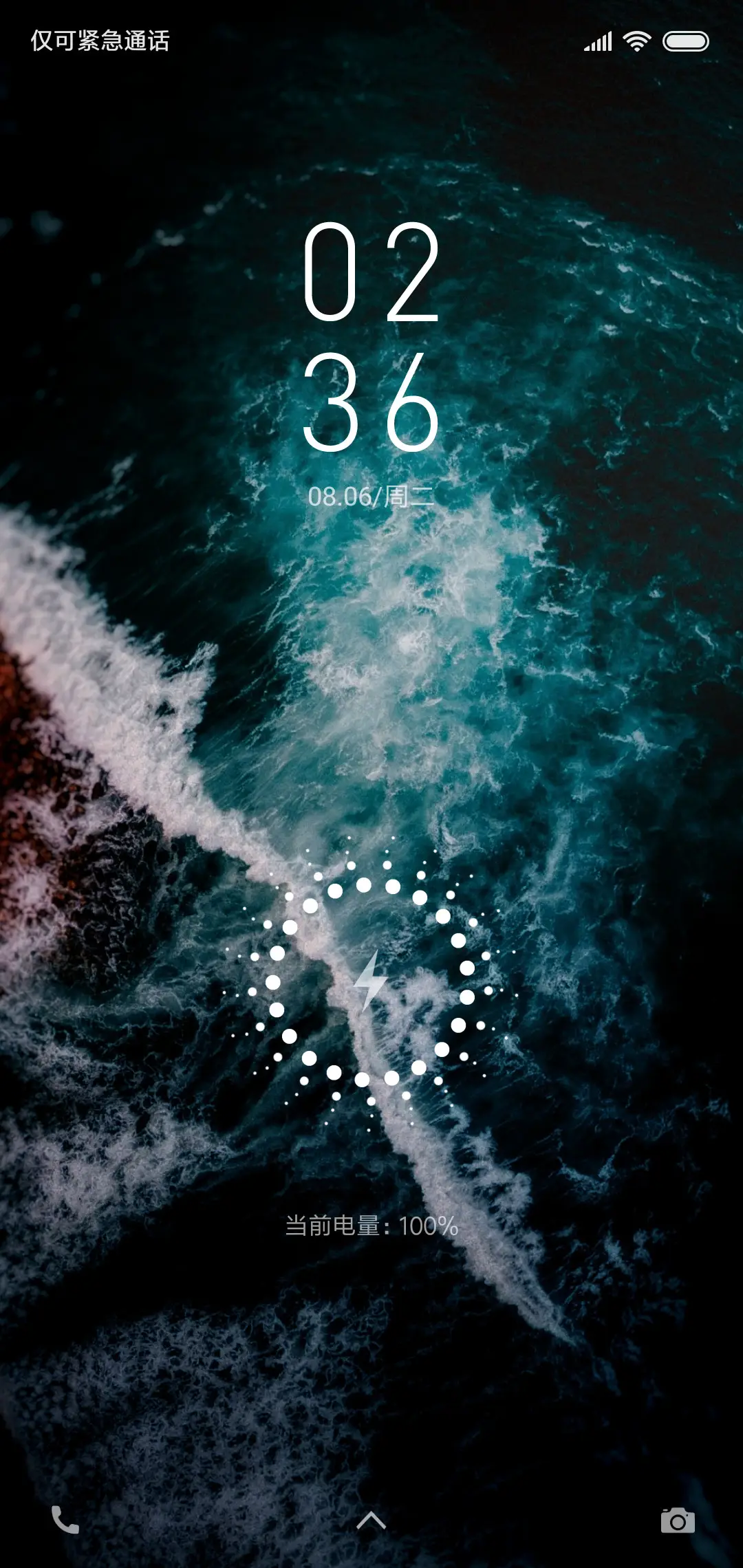Open the phone dialer shortcut
This screenshot has height=1568, width=743.
pos(65,1520)
